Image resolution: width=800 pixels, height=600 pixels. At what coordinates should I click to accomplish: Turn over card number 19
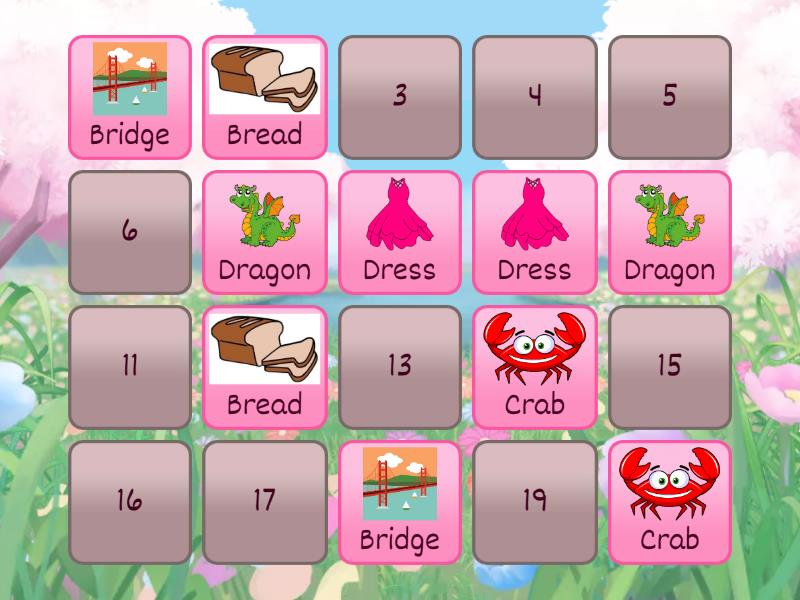pos(534,502)
